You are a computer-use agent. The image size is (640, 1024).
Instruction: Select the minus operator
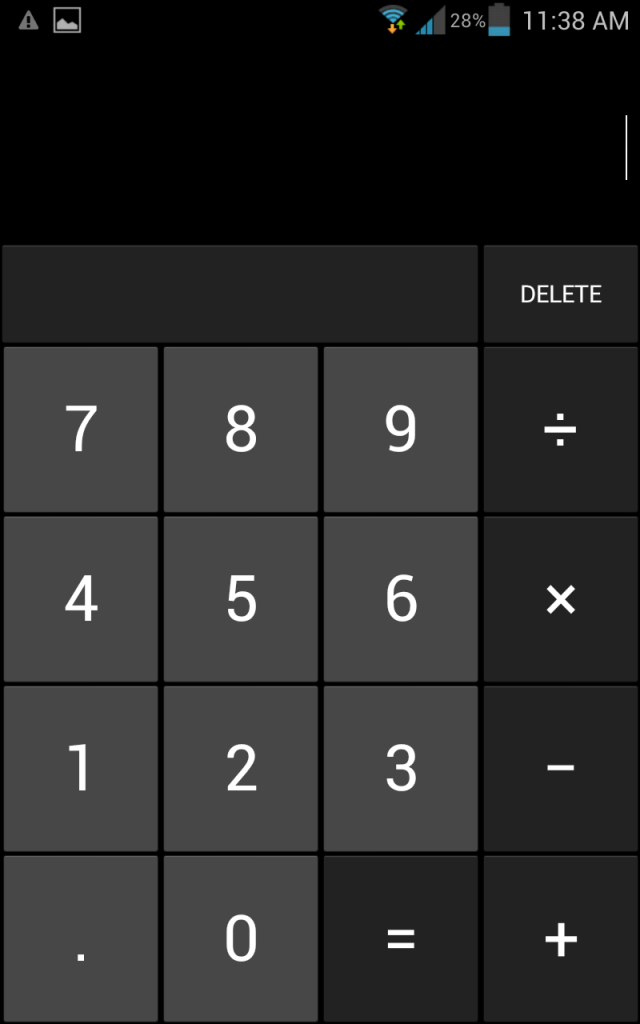[x=560, y=769]
